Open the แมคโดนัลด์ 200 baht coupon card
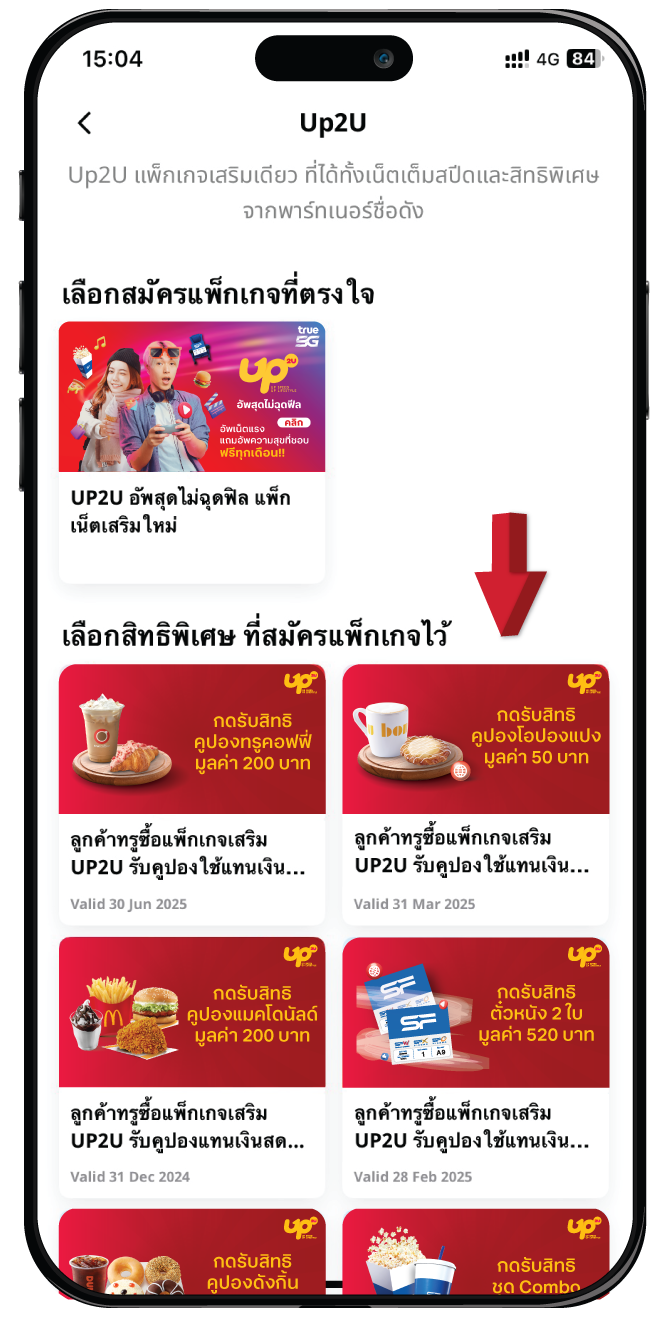The width and height of the screenshot is (667, 1318). coord(192,1065)
